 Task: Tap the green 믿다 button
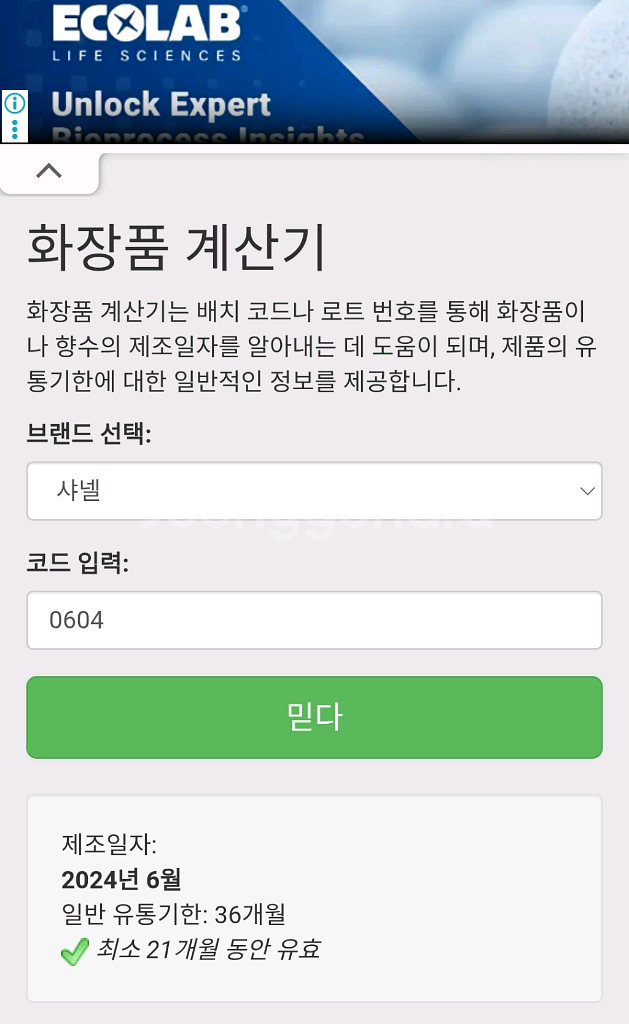coord(314,717)
